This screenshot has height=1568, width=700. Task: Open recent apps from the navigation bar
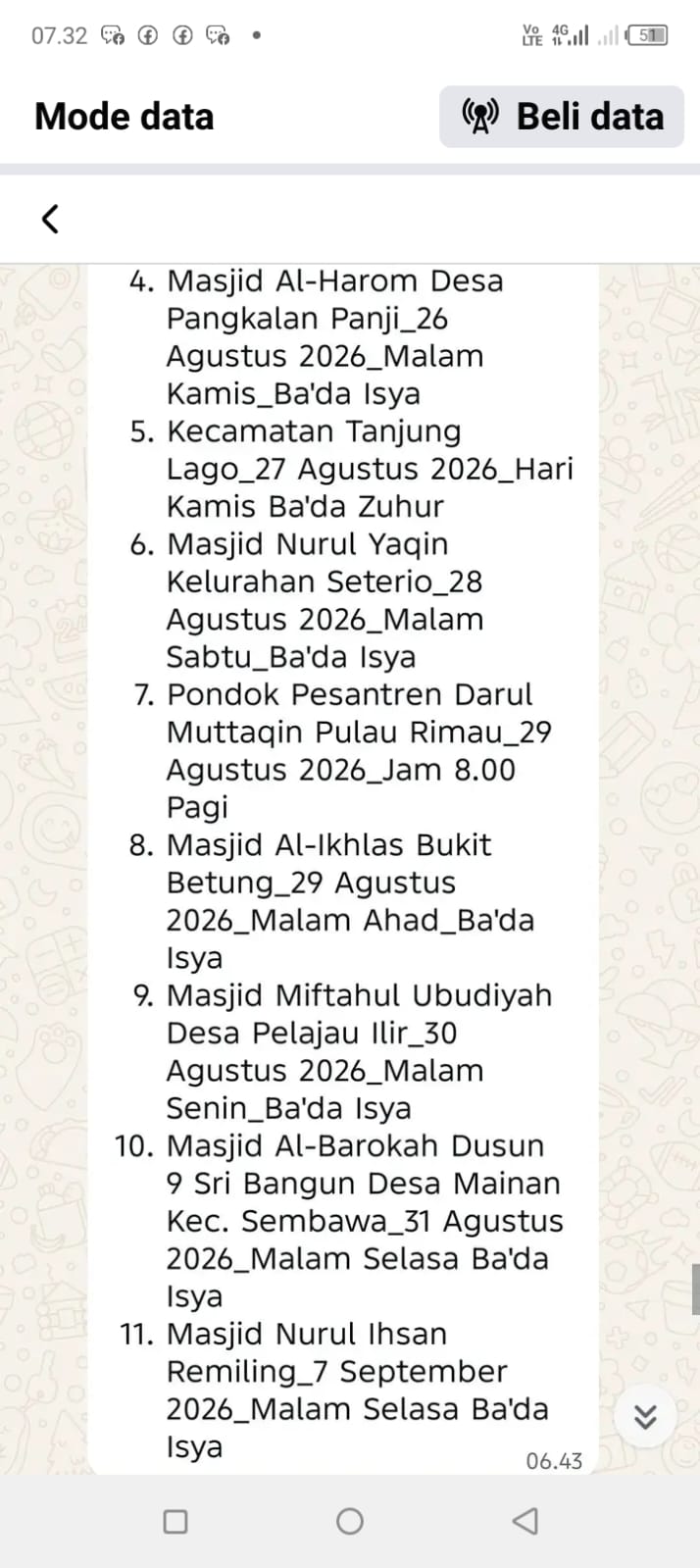175,1521
